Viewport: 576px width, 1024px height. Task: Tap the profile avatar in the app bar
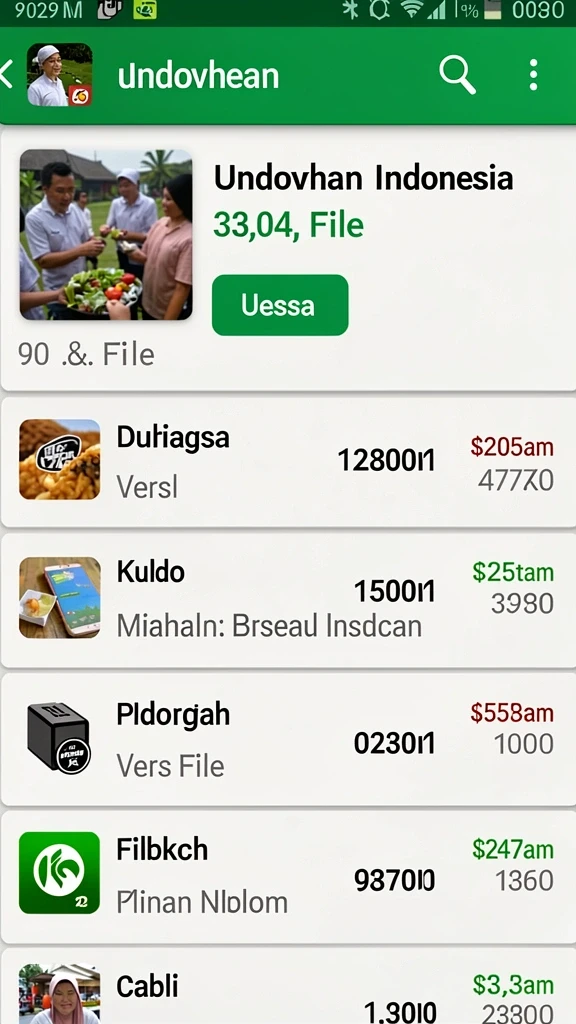[x=59, y=74]
